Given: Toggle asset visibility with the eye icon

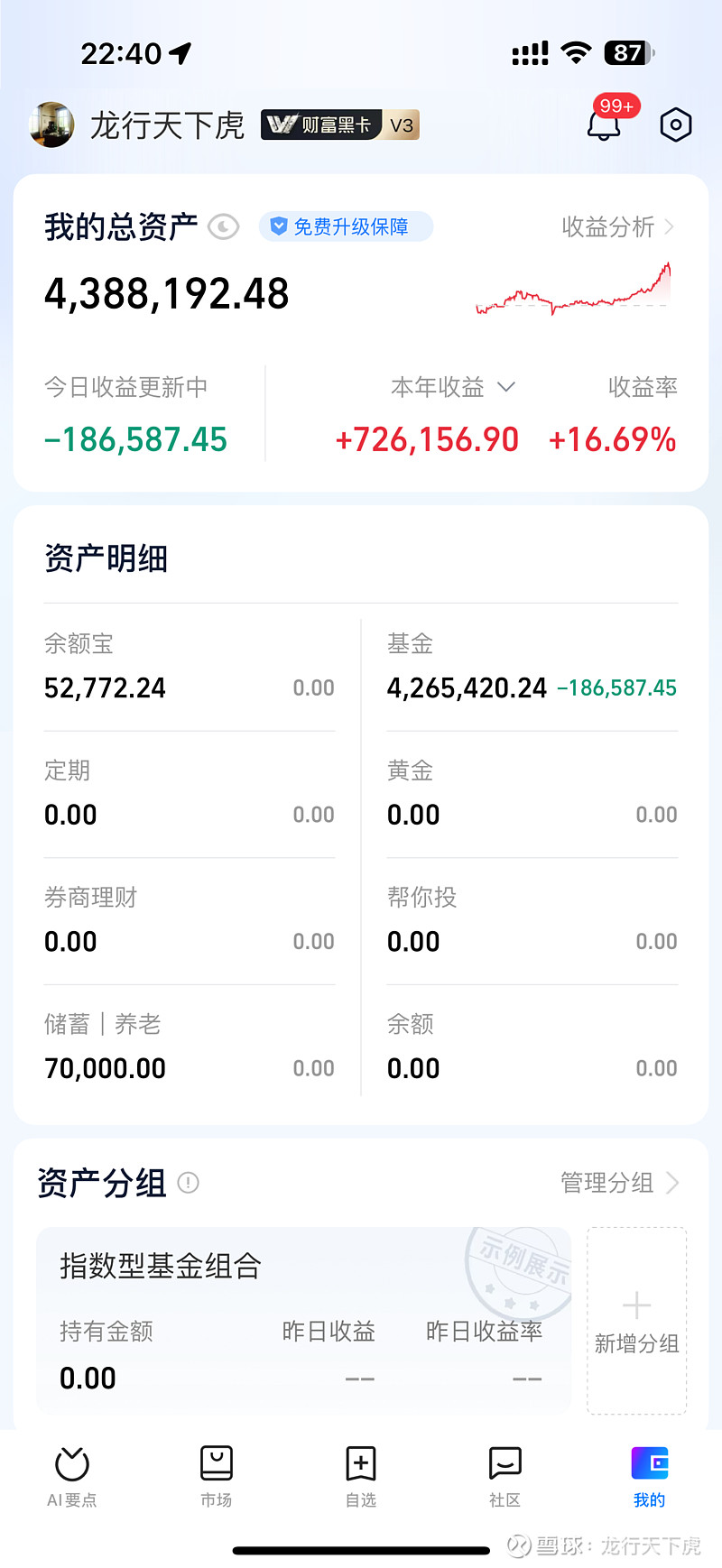Looking at the screenshot, I should [x=223, y=226].
